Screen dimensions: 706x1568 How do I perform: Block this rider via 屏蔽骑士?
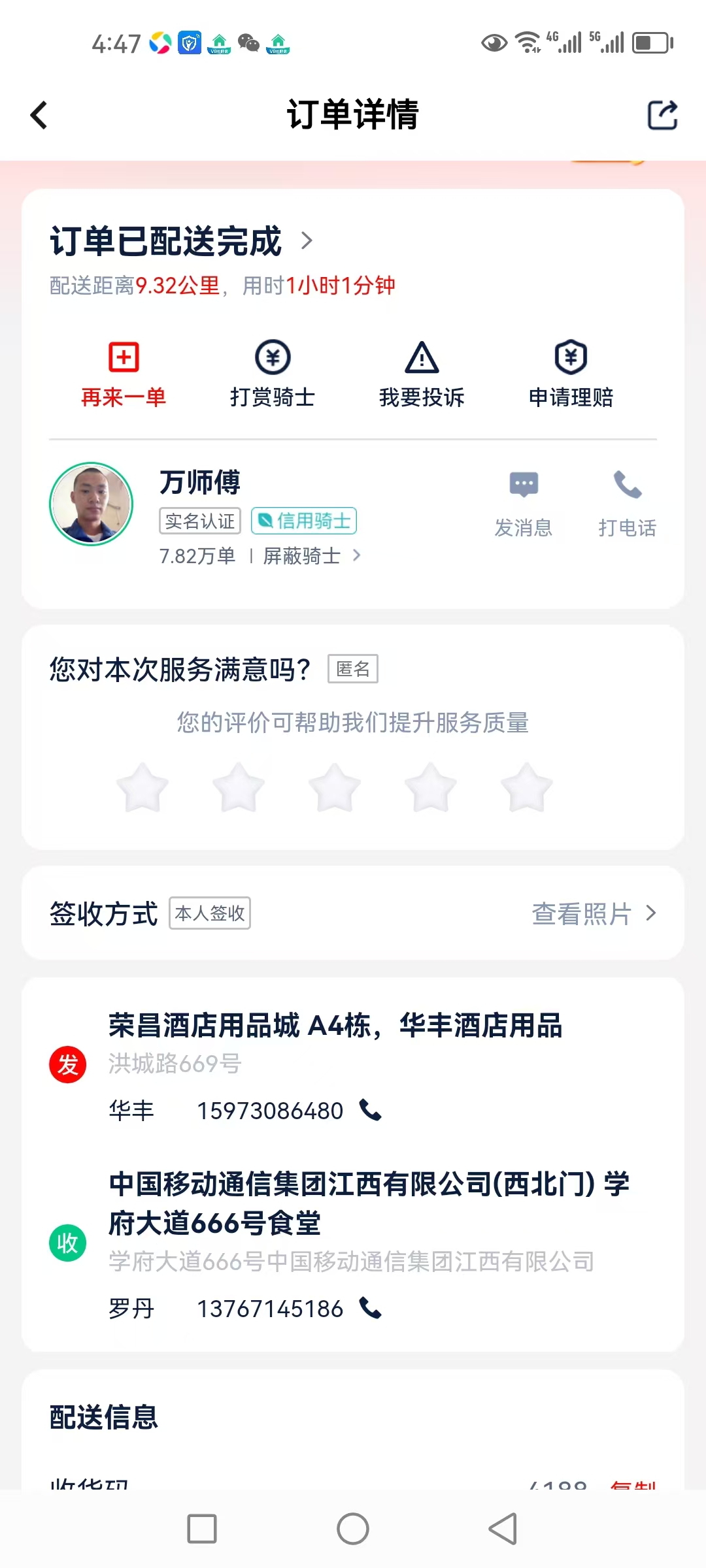(312, 556)
